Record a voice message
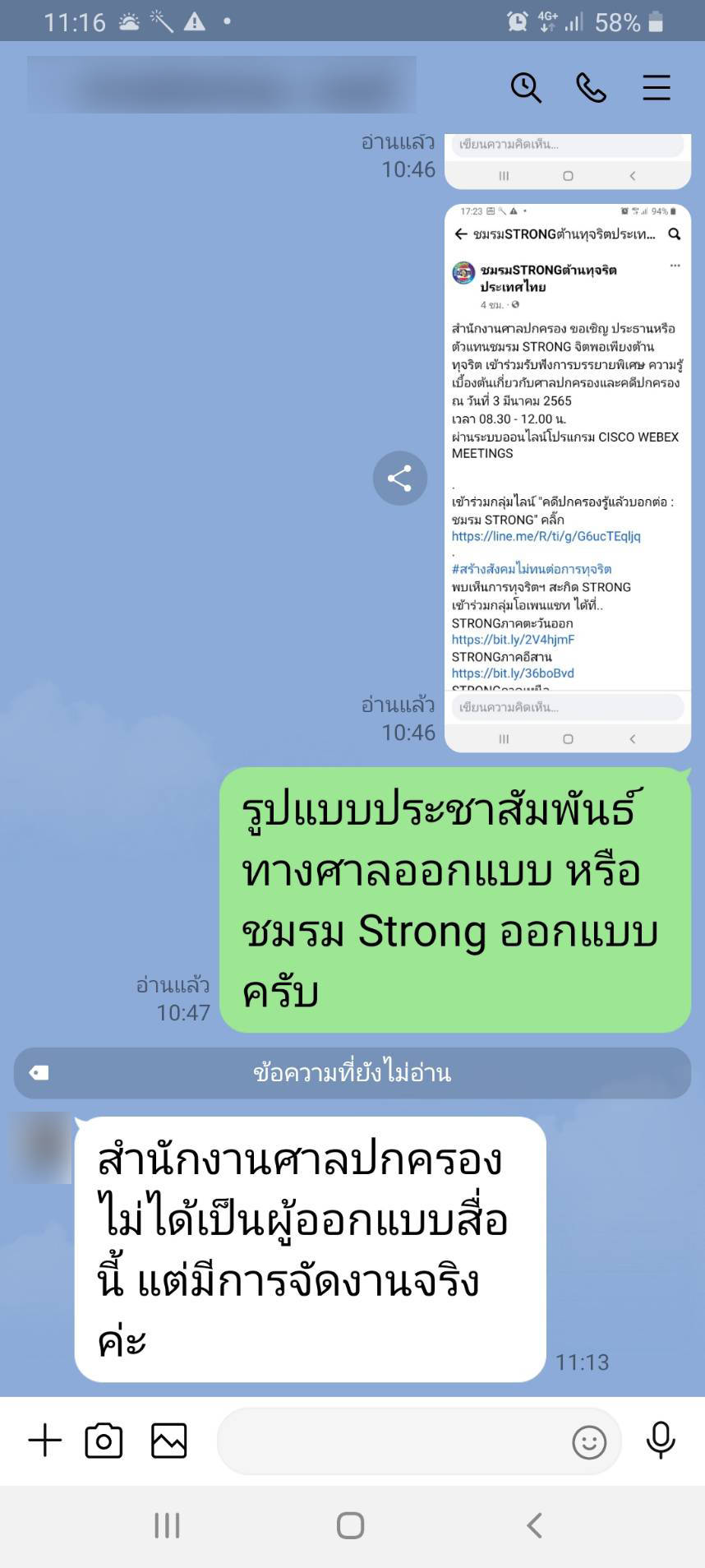Image resolution: width=705 pixels, height=1568 pixels. (x=660, y=1441)
